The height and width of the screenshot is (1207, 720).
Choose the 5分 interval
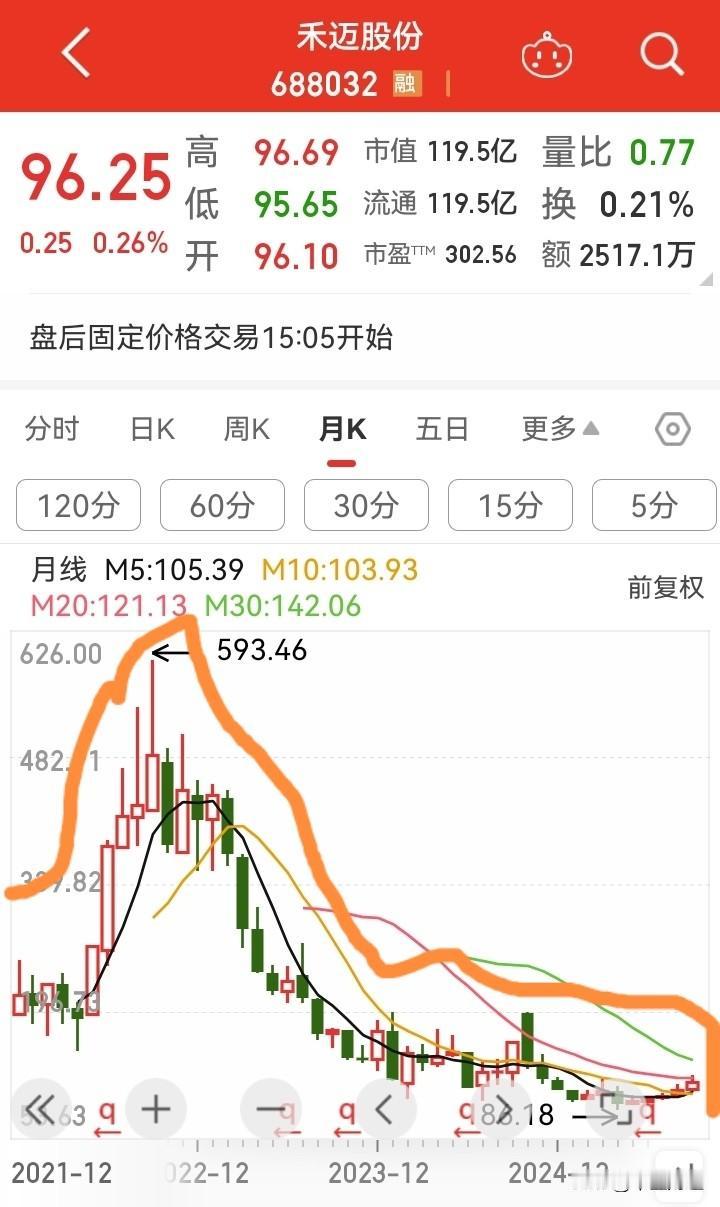tap(654, 505)
